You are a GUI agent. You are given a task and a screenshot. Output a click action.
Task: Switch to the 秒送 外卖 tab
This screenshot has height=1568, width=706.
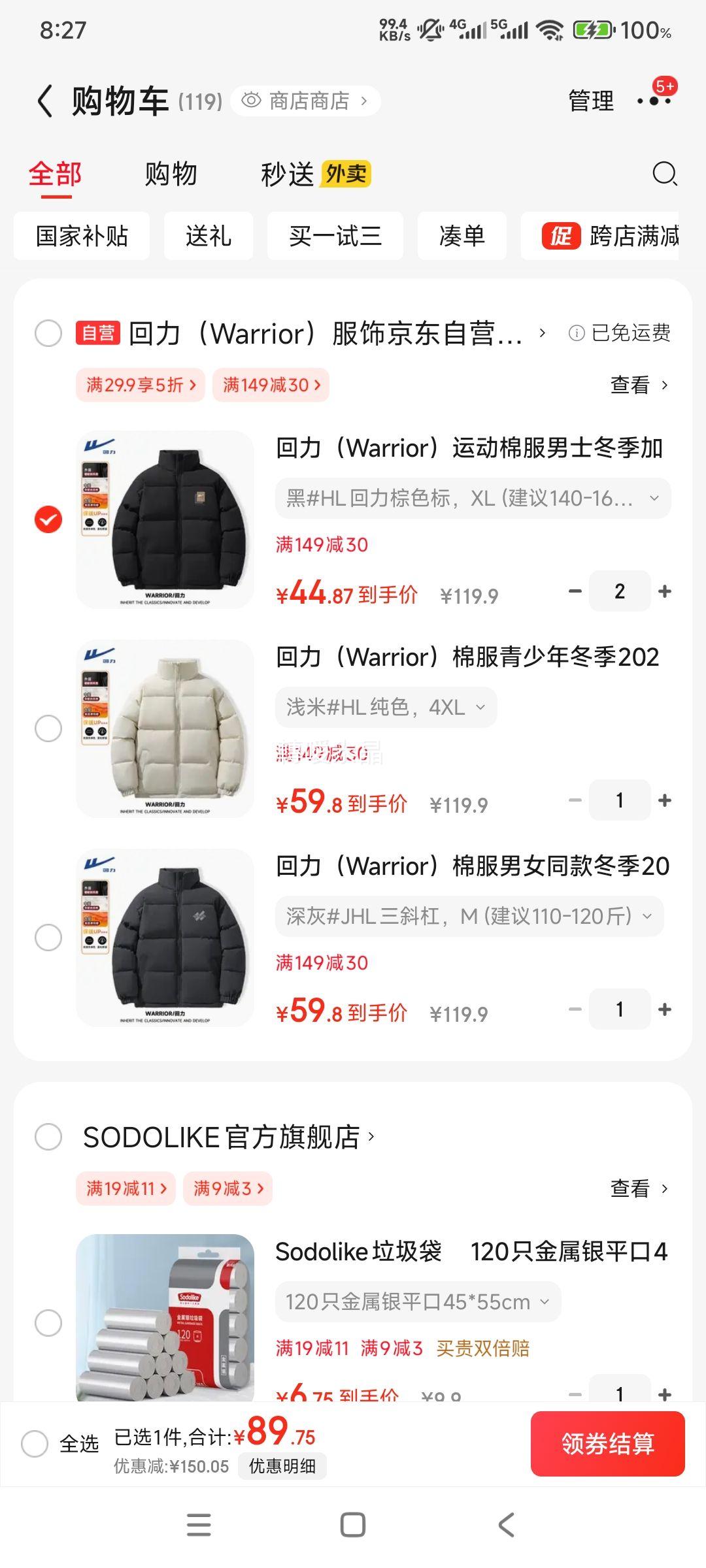pyautogui.click(x=315, y=174)
